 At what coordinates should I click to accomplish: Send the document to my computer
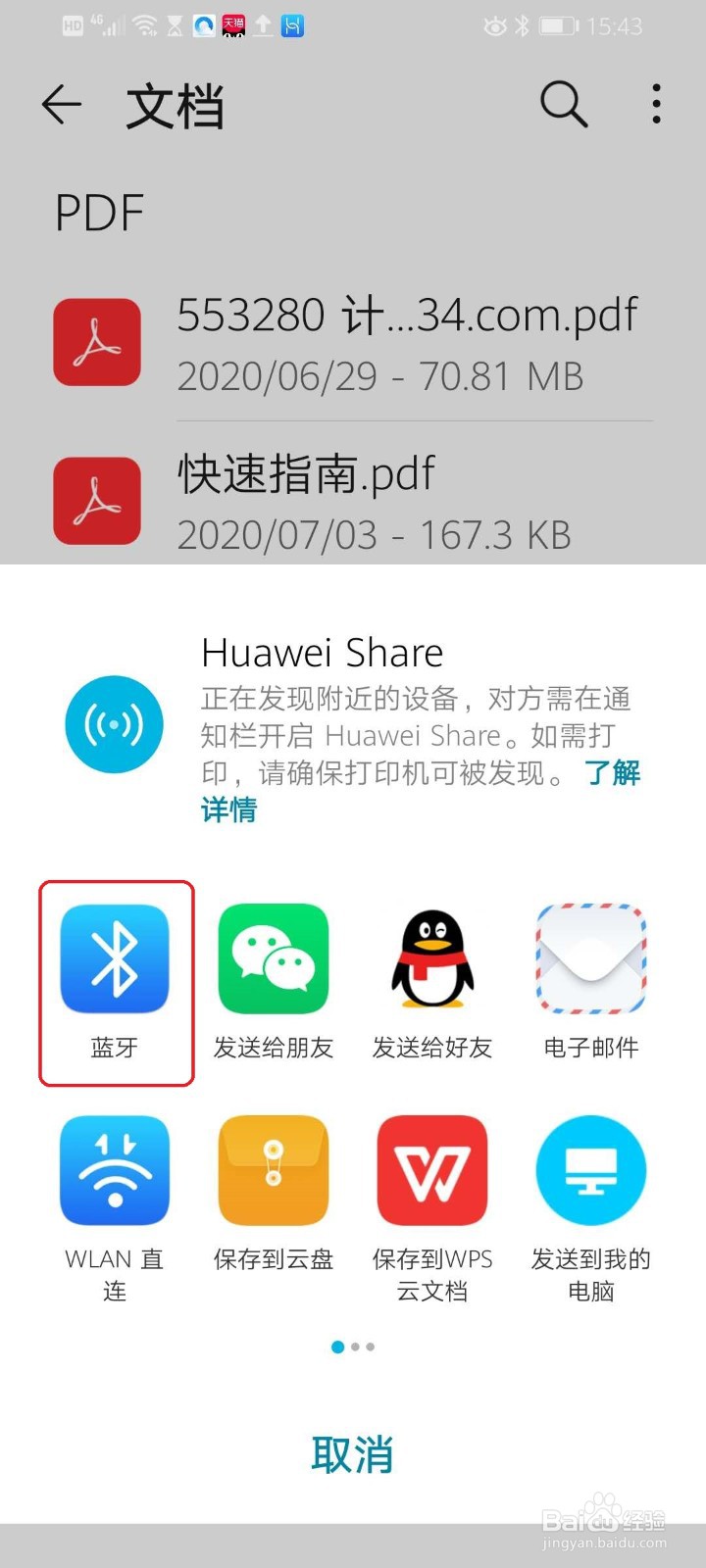589,1171
